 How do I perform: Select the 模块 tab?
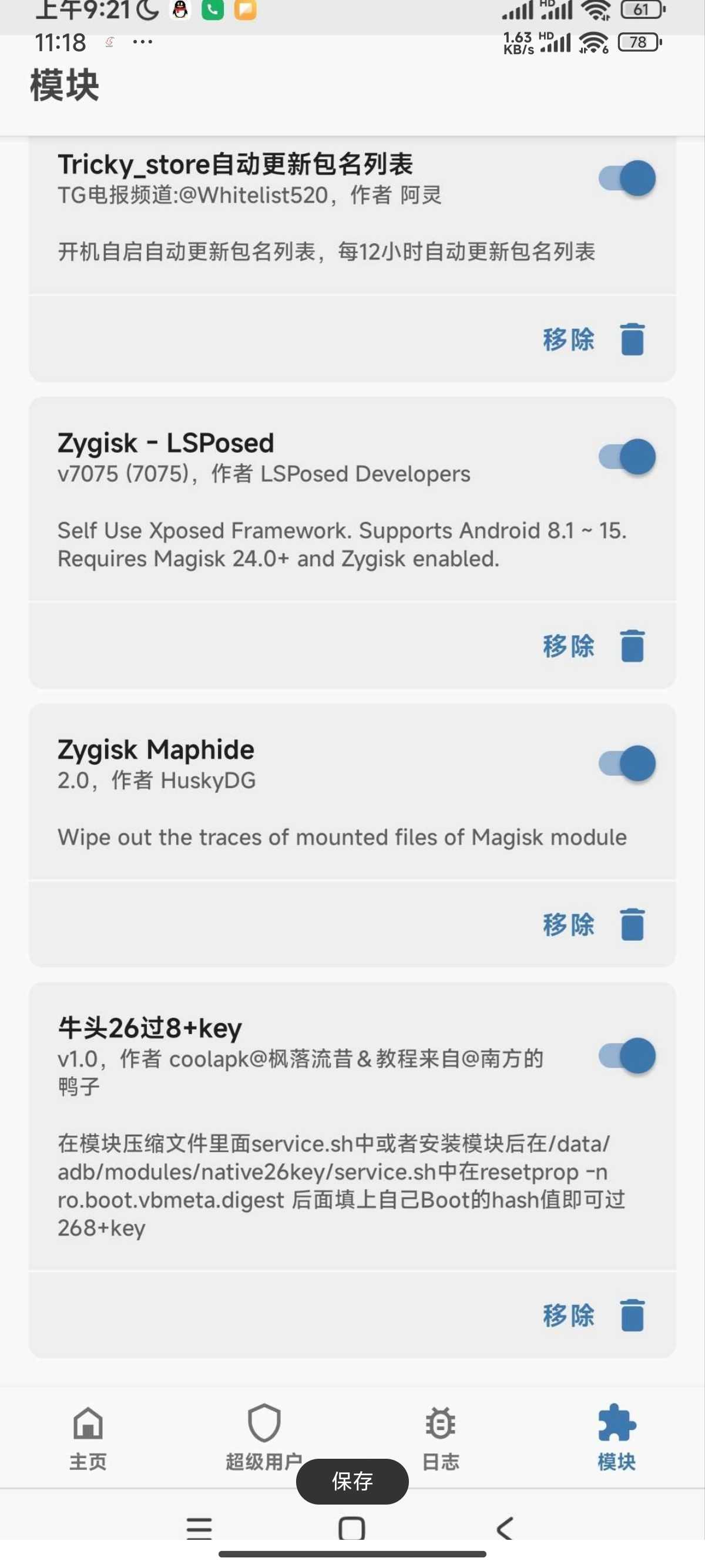pyautogui.click(x=616, y=1436)
